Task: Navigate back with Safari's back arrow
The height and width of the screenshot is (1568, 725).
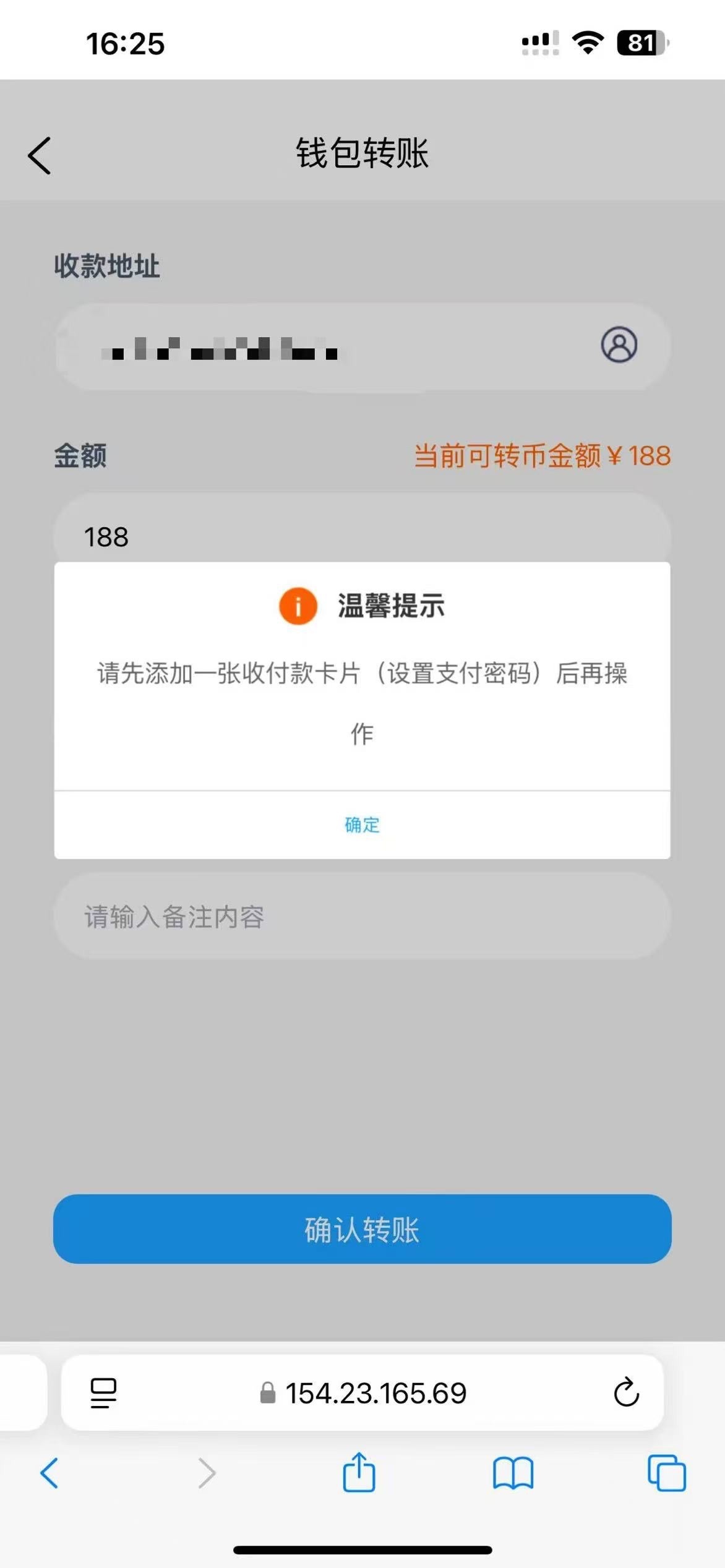Action: (x=49, y=1473)
